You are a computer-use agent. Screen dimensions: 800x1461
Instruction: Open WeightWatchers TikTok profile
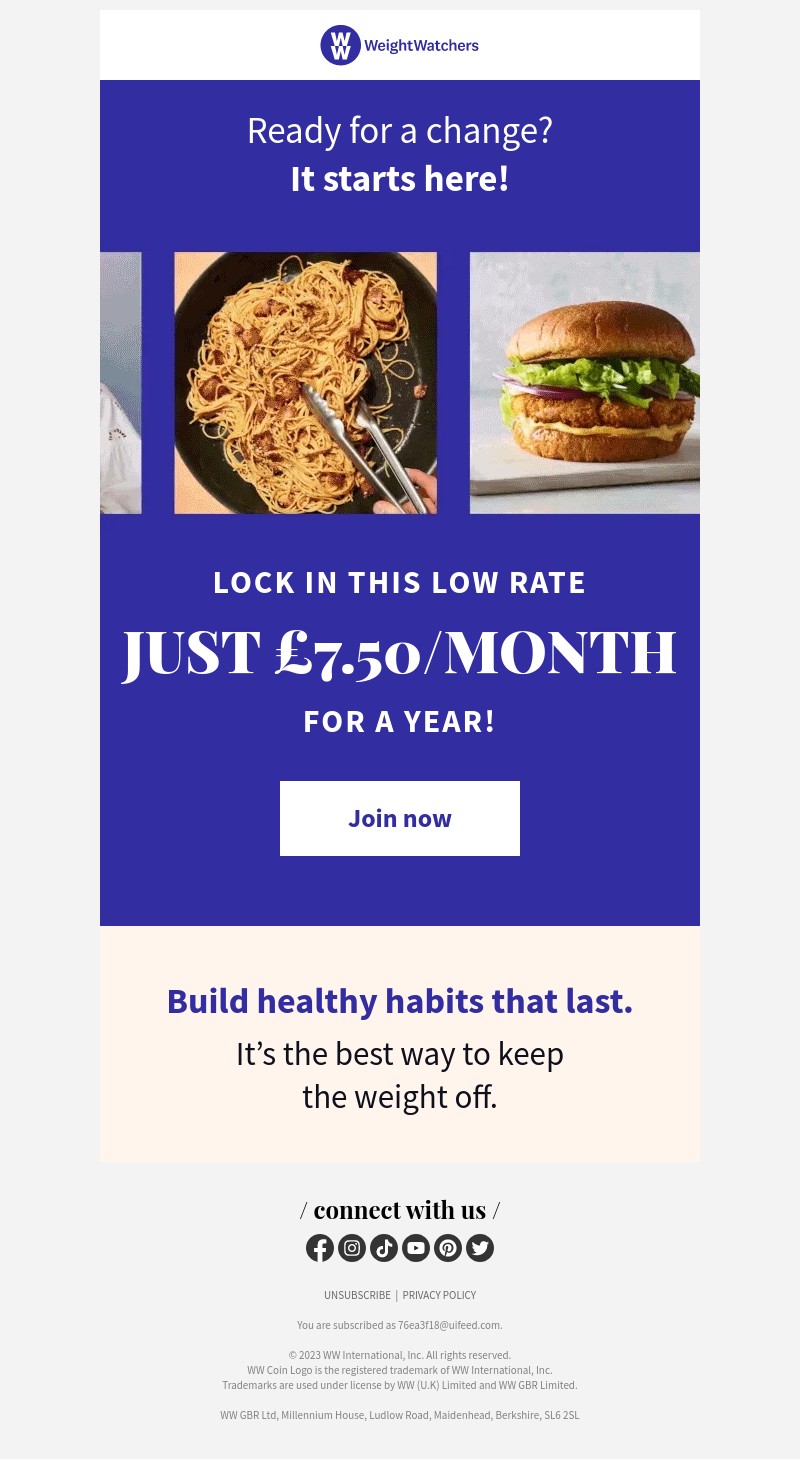384,1248
